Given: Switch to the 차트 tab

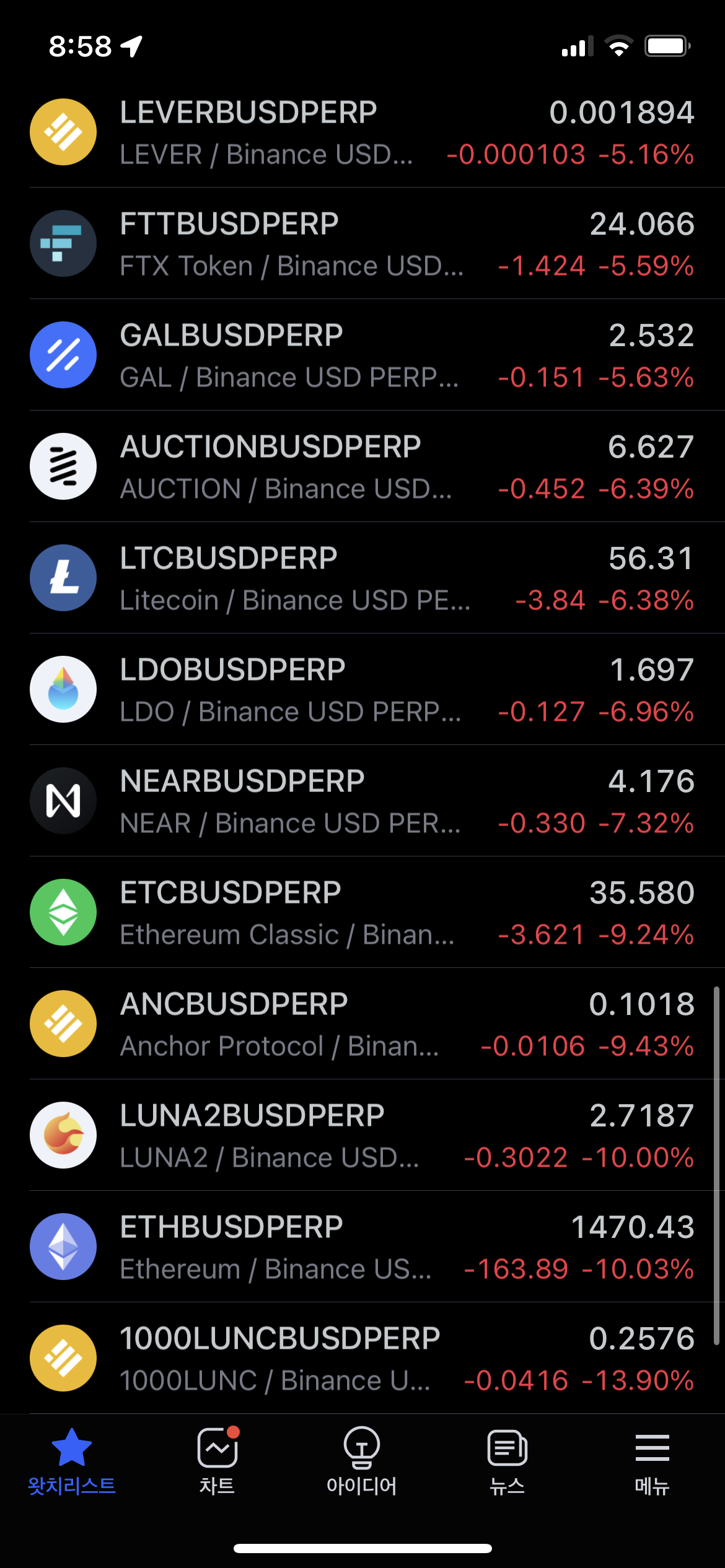Looking at the screenshot, I should click(x=217, y=1461).
